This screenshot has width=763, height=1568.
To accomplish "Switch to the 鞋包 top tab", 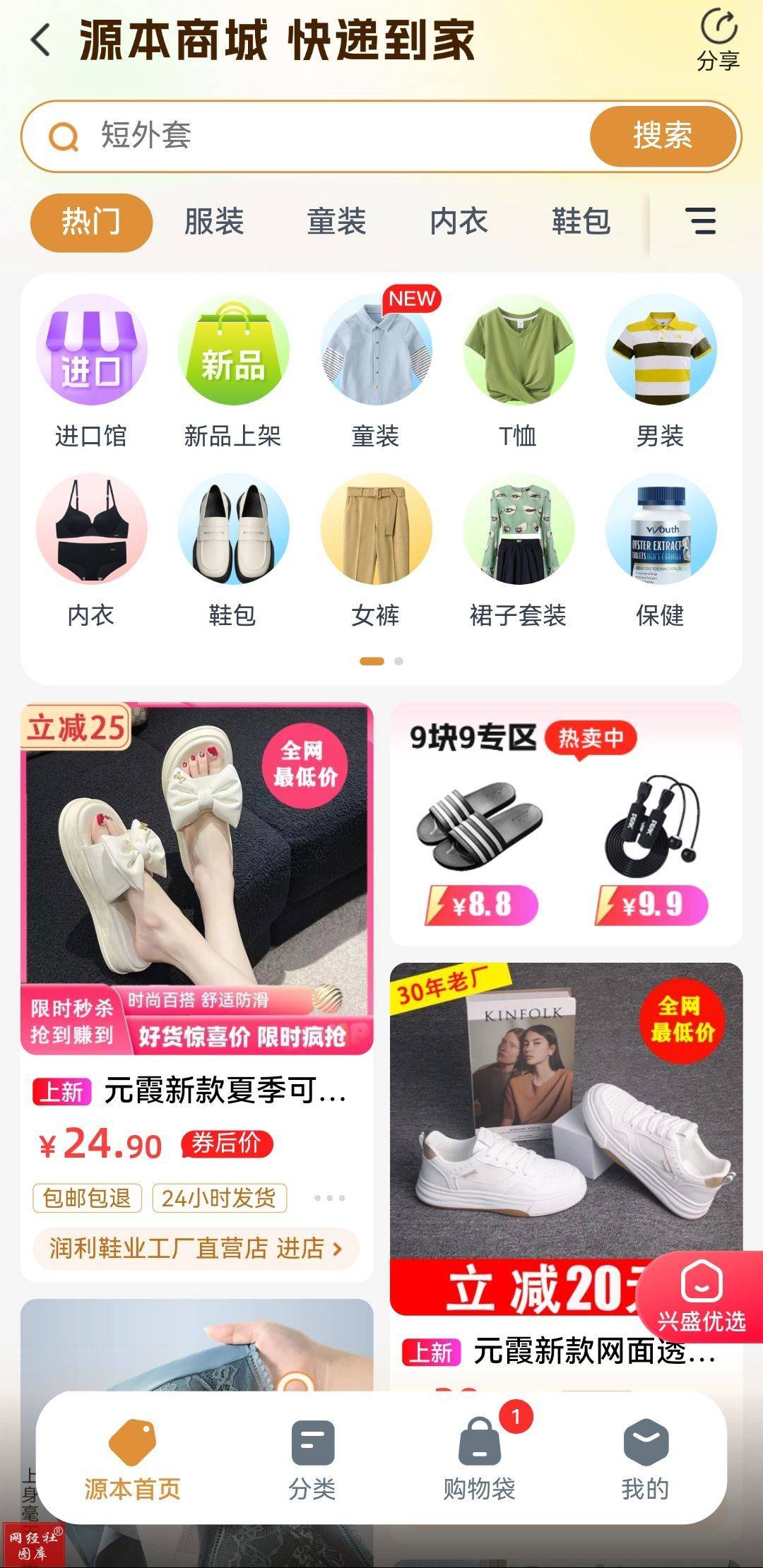I will tap(581, 222).
